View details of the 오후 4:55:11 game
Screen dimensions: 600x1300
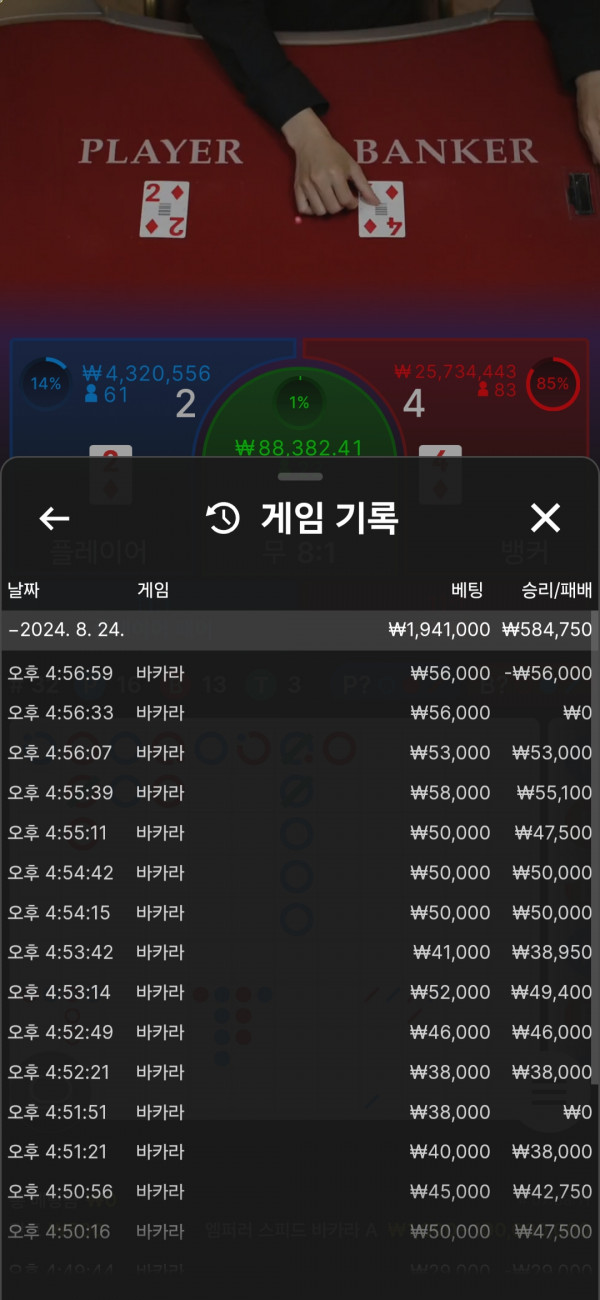pyautogui.click(x=300, y=833)
